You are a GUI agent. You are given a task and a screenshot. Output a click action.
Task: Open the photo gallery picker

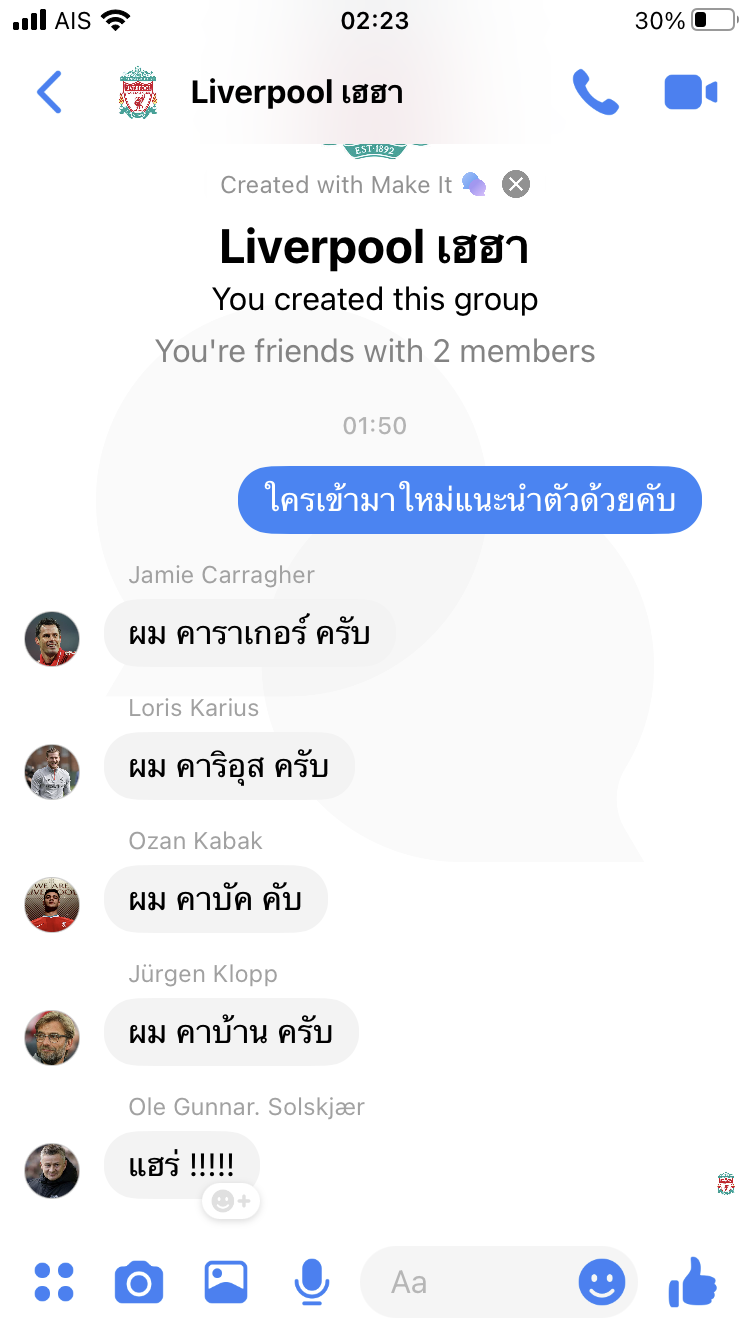(226, 1281)
